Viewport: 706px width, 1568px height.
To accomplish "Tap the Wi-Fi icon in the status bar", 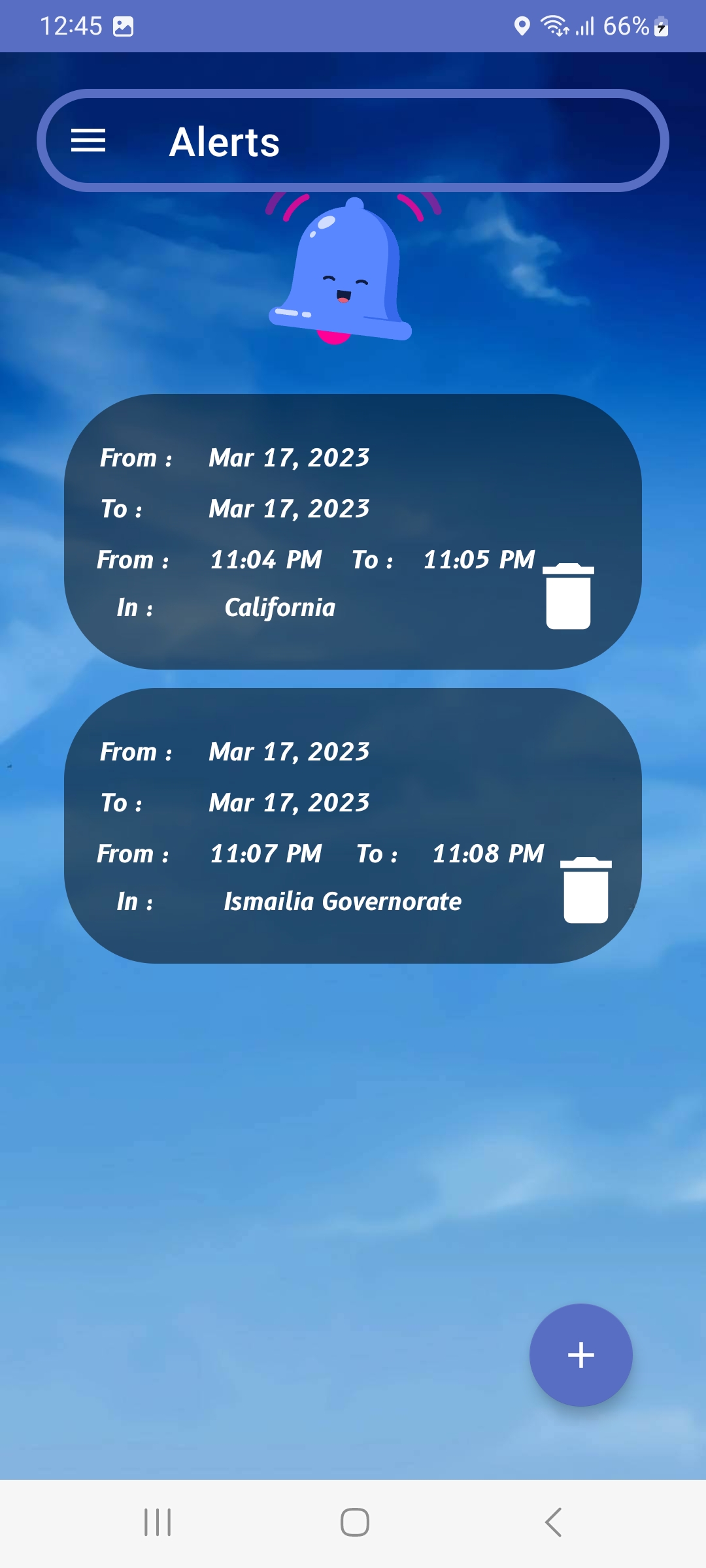I will tap(552, 25).
